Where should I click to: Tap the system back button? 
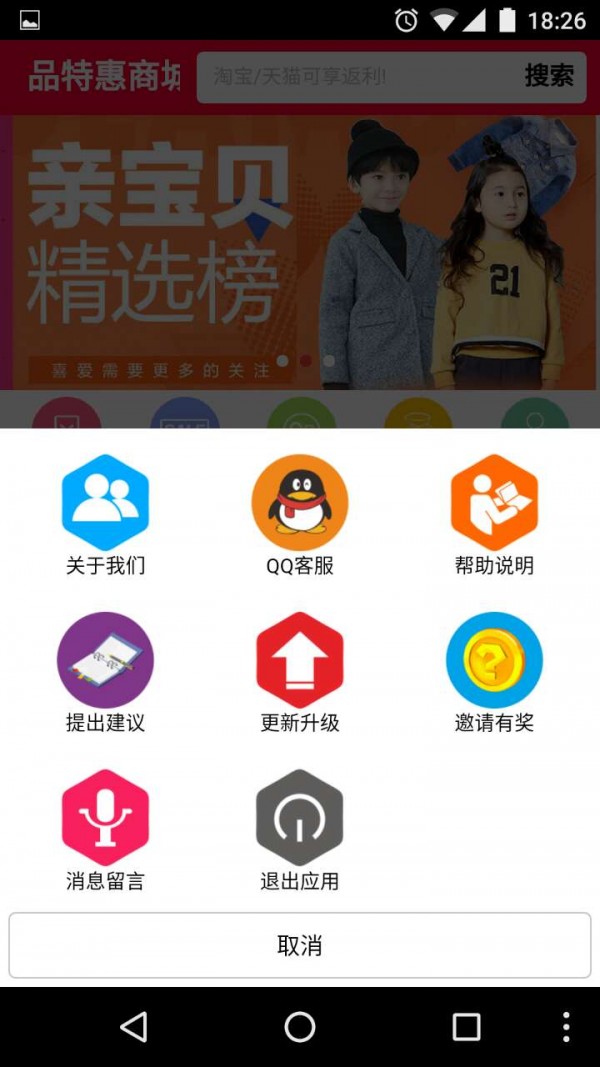pos(133,1027)
